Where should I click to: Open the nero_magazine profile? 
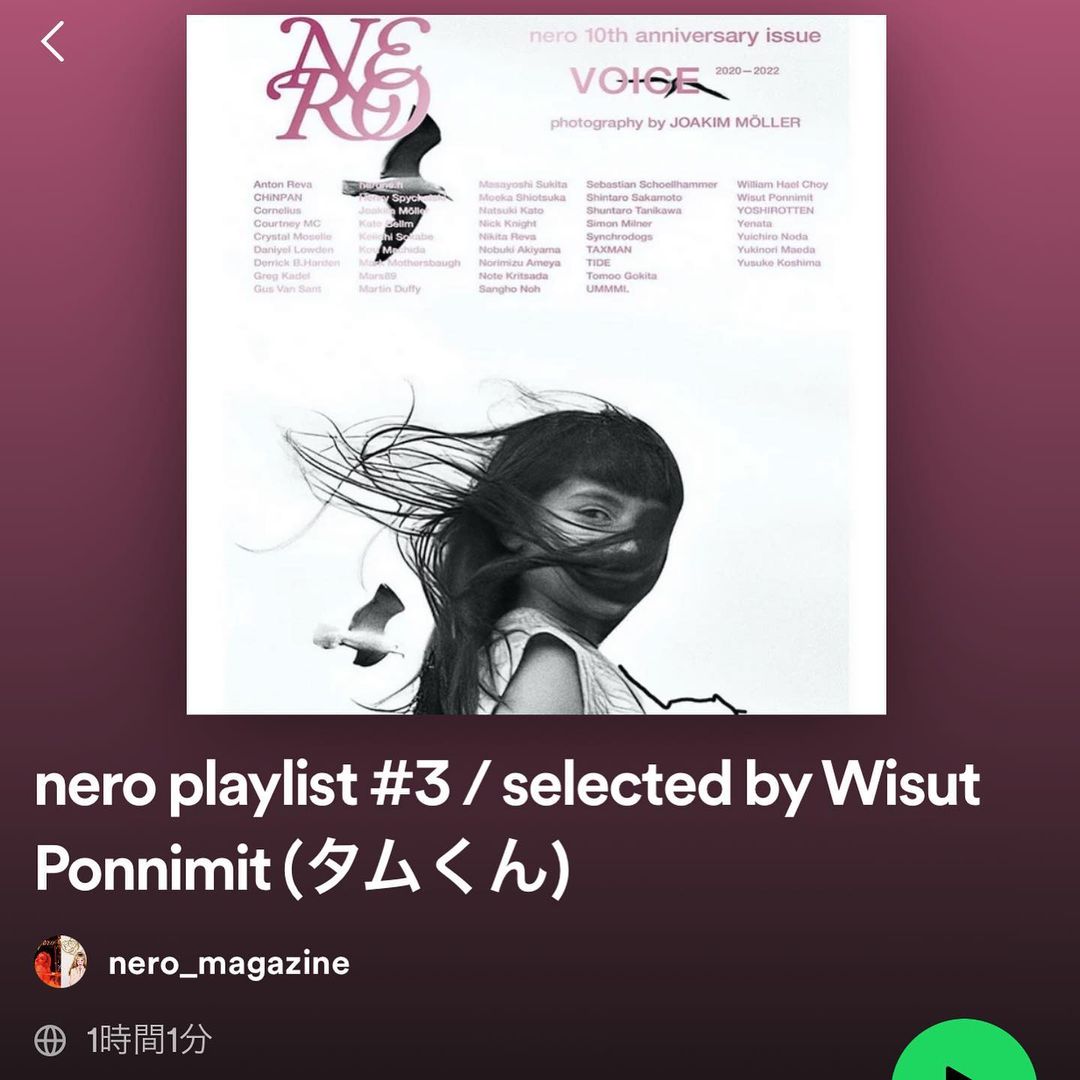[x=228, y=963]
